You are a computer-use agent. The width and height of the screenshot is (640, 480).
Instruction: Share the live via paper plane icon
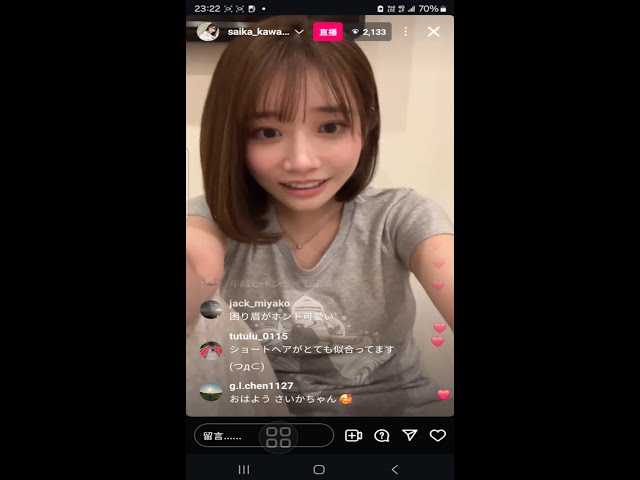point(409,436)
